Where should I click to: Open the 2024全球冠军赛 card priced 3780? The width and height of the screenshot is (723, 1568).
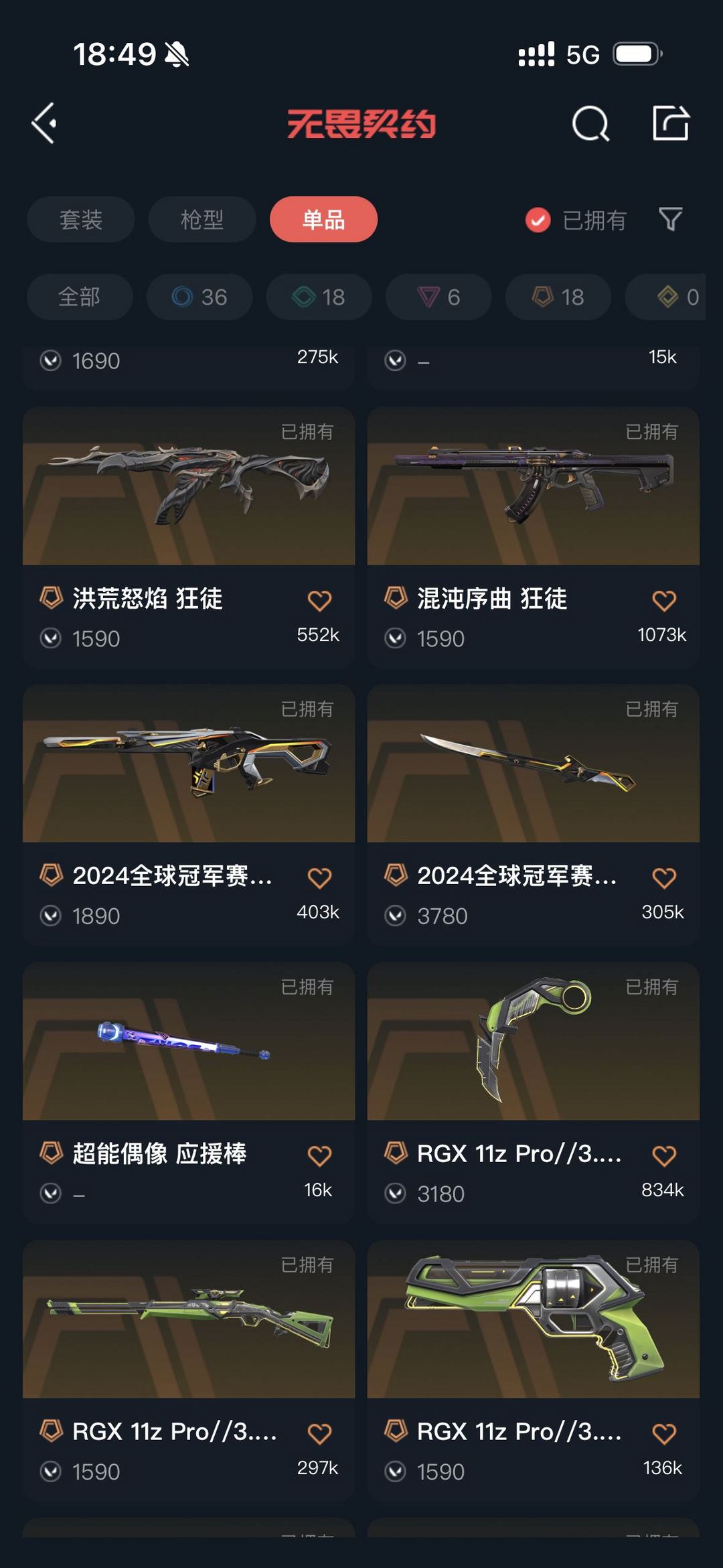click(534, 814)
